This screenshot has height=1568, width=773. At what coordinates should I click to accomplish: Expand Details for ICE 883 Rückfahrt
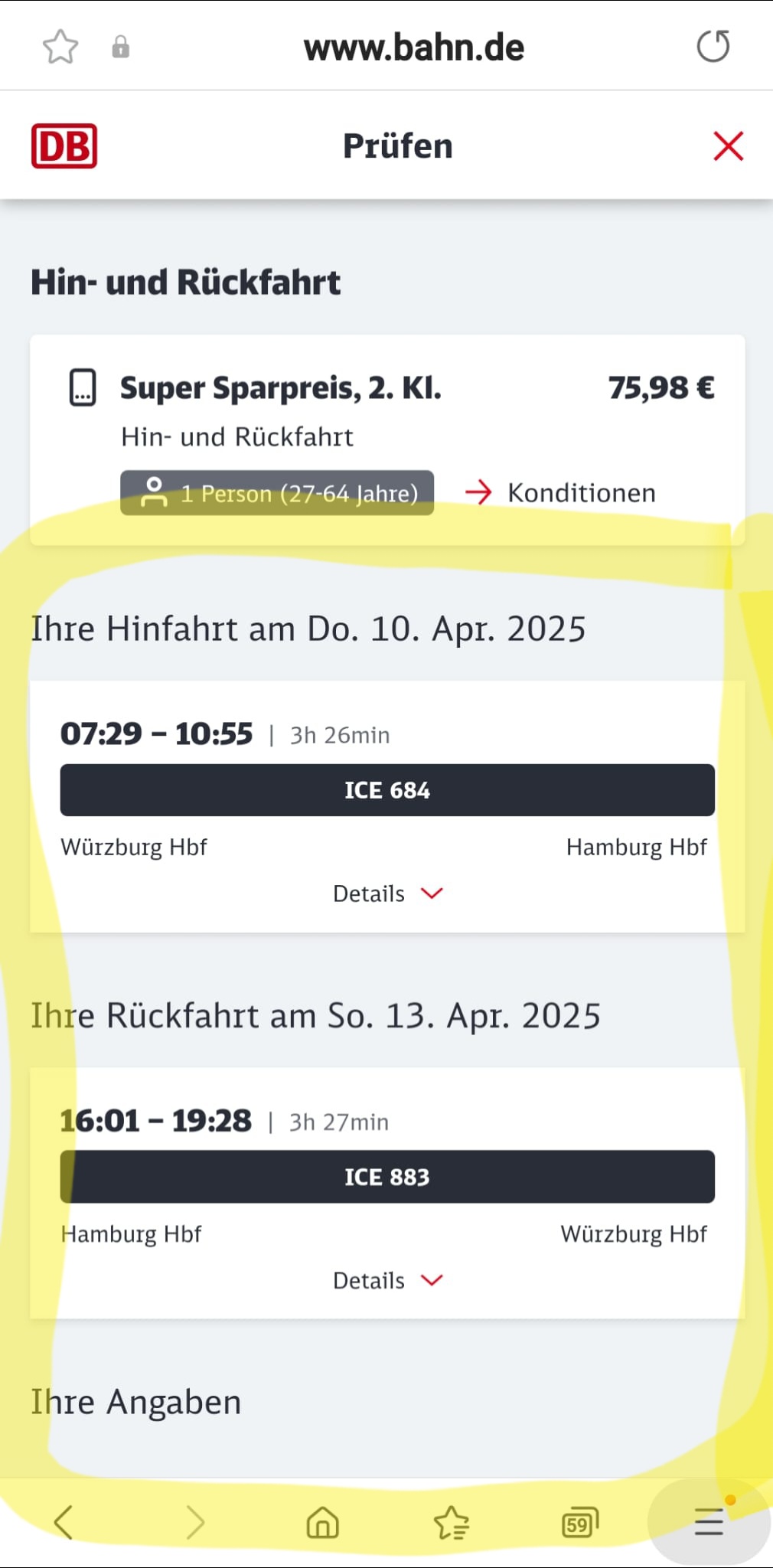coord(387,1280)
